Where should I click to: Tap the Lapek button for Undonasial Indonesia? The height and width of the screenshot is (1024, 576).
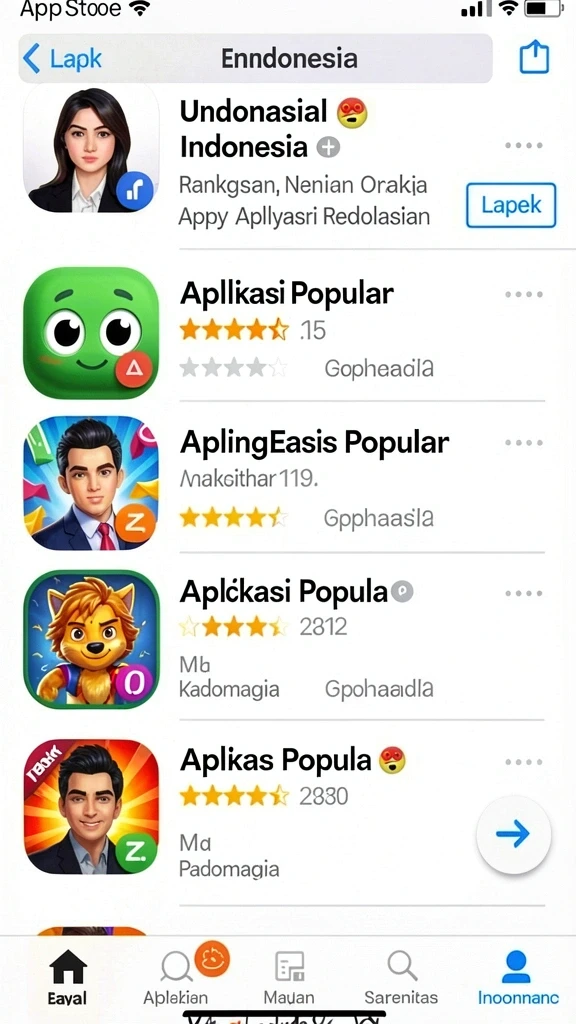coord(511,205)
